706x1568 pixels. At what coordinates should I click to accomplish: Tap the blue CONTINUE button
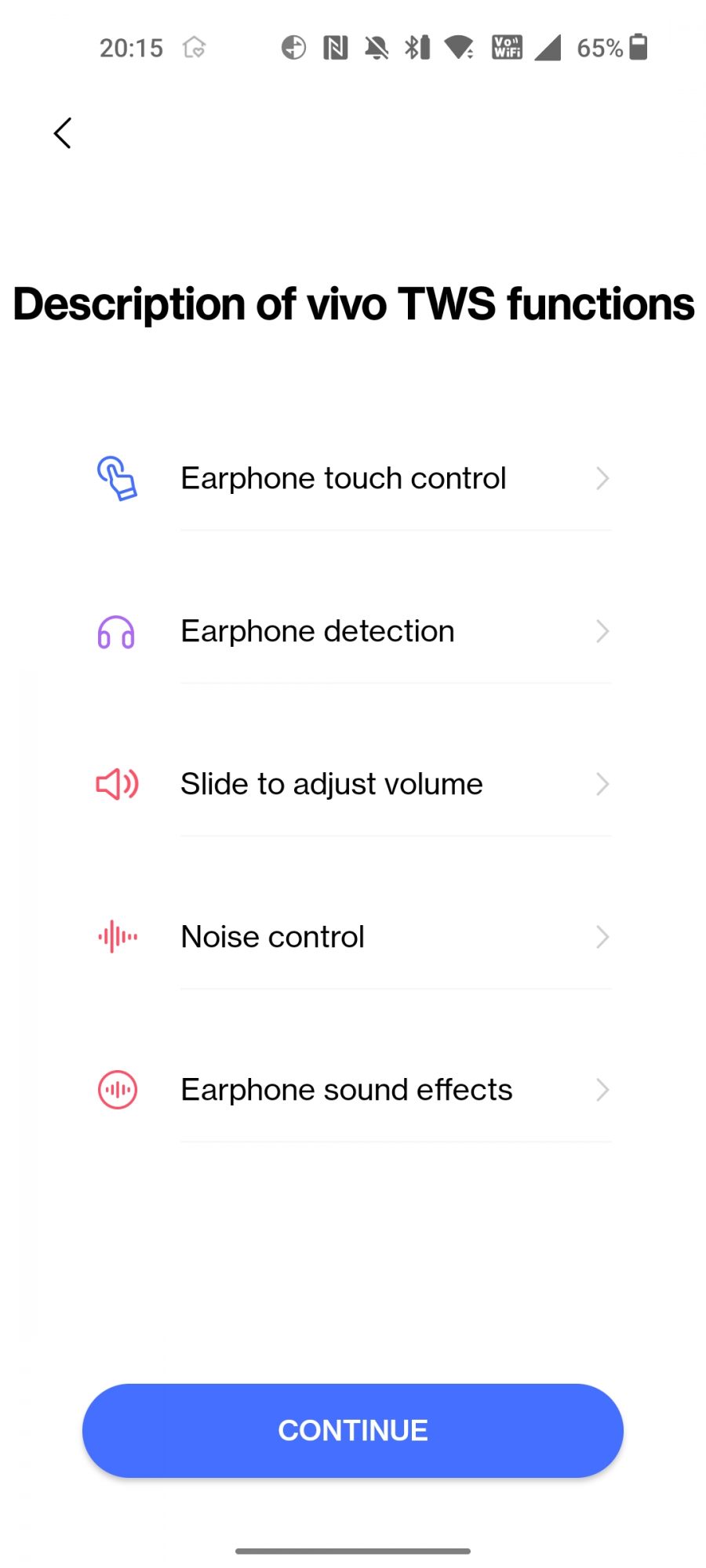pos(353,1431)
